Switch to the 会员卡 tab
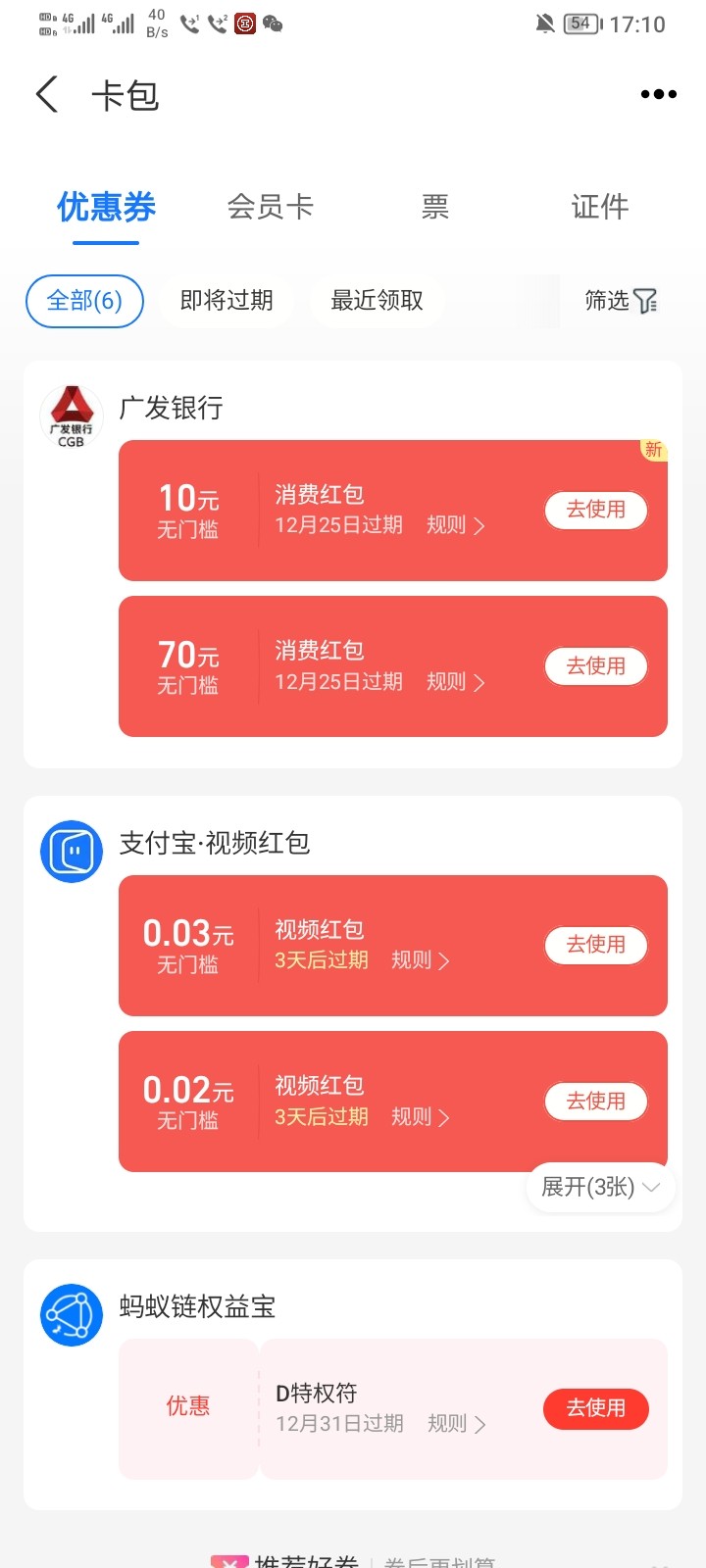The image size is (706, 1568). pos(270,207)
